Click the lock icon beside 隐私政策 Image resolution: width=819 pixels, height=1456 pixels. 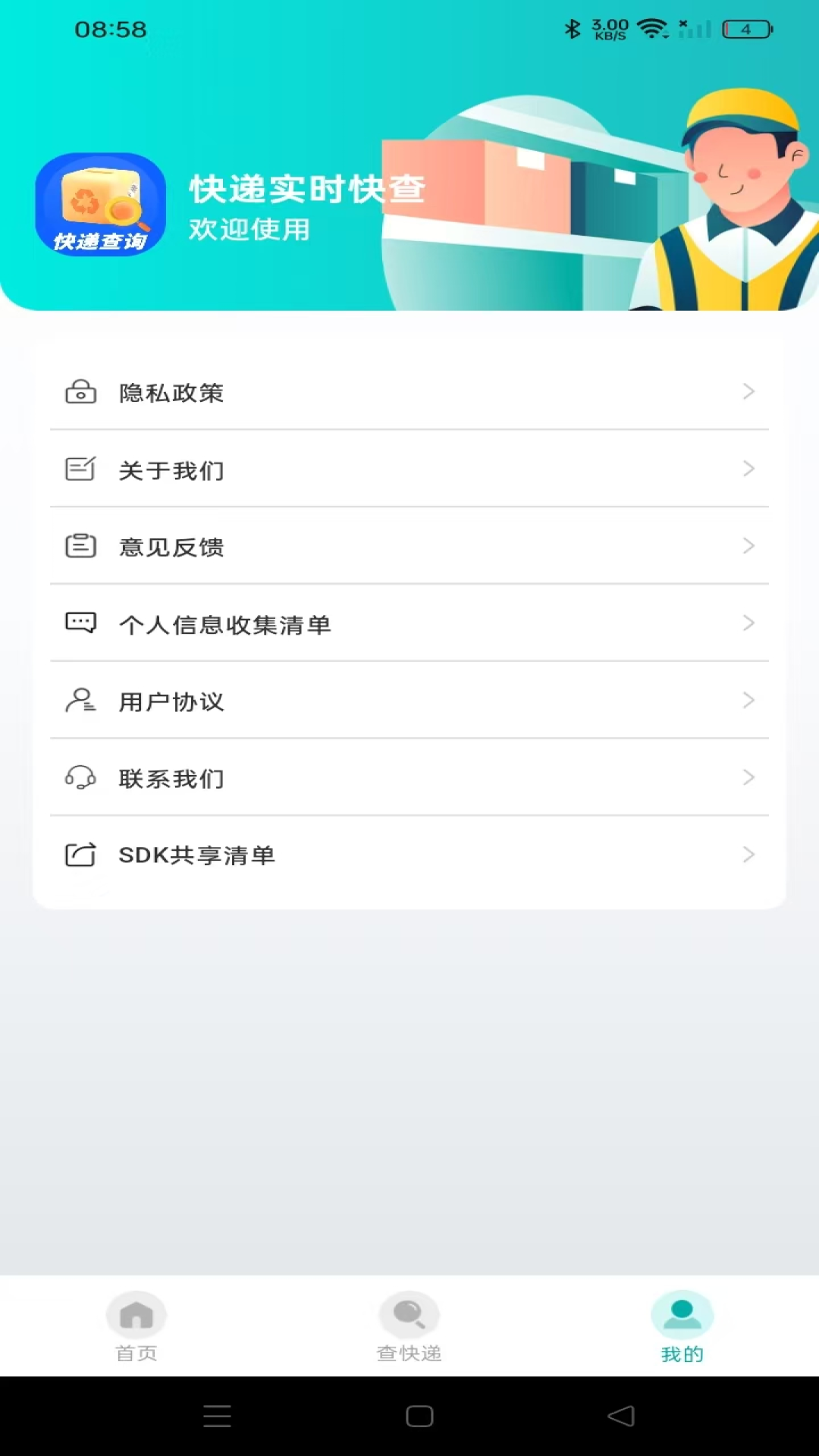point(80,393)
